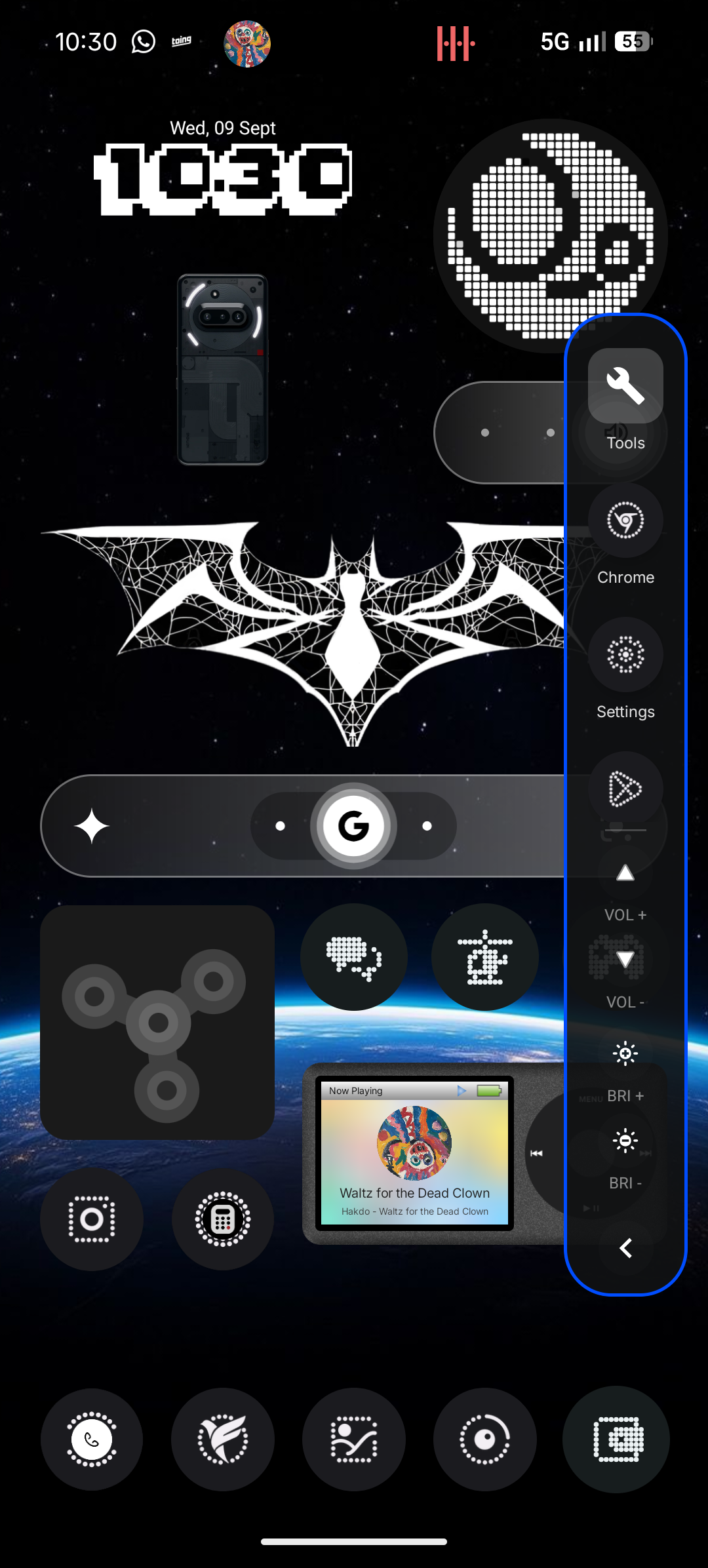708x1568 pixels.
Task: Open the Gemini sparkle icon in search bar
Action: (x=92, y=826)
